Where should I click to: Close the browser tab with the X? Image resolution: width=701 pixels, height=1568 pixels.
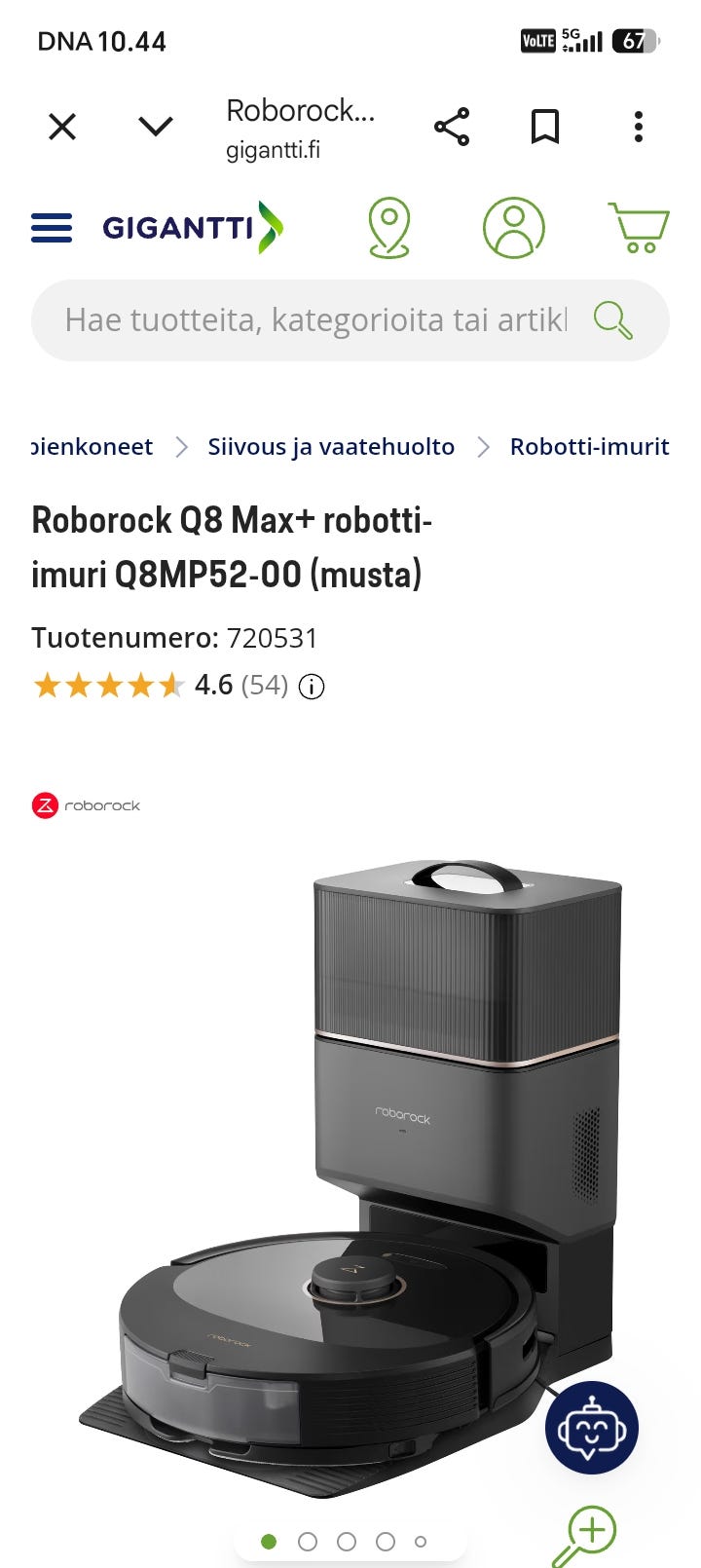point(62,127)
